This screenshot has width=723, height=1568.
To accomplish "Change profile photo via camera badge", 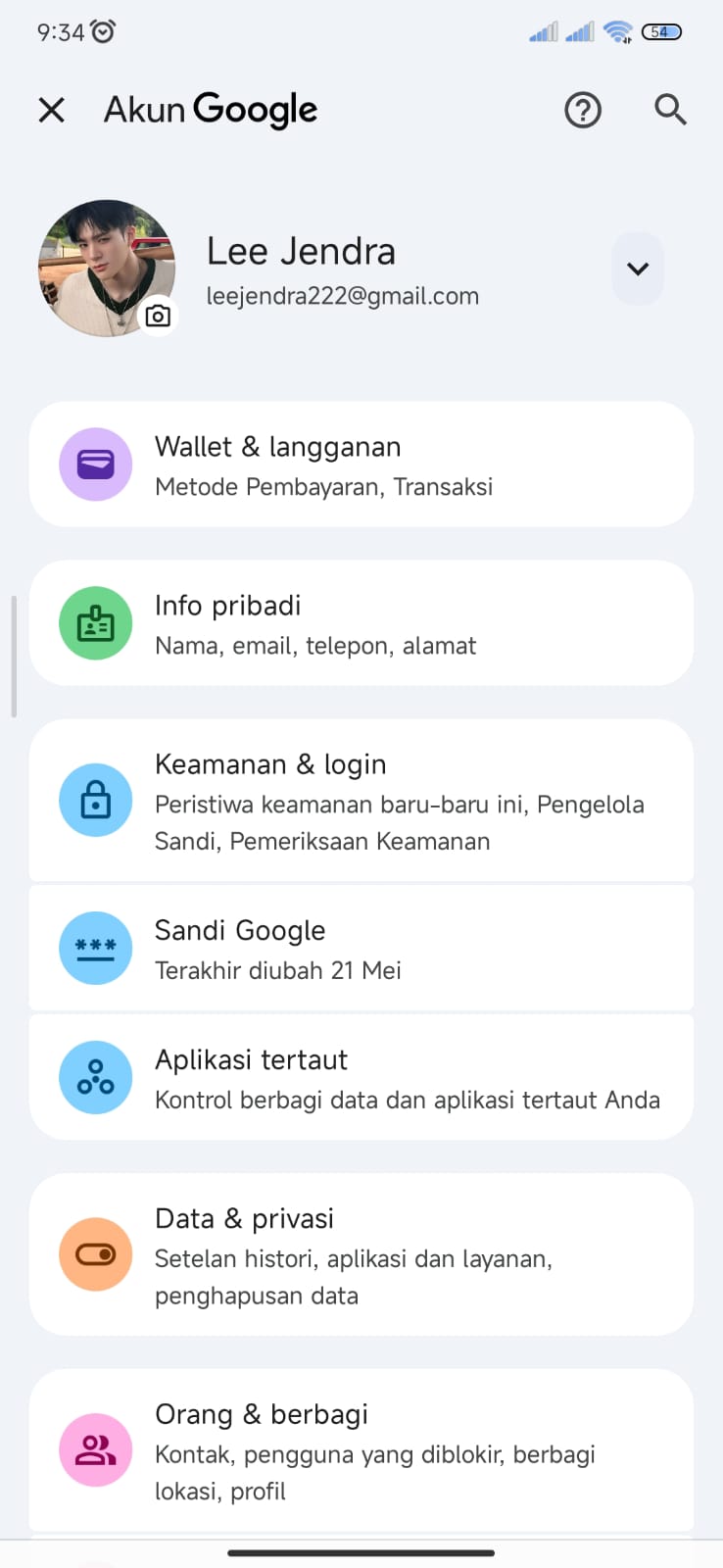I will (x=158, y=316).
